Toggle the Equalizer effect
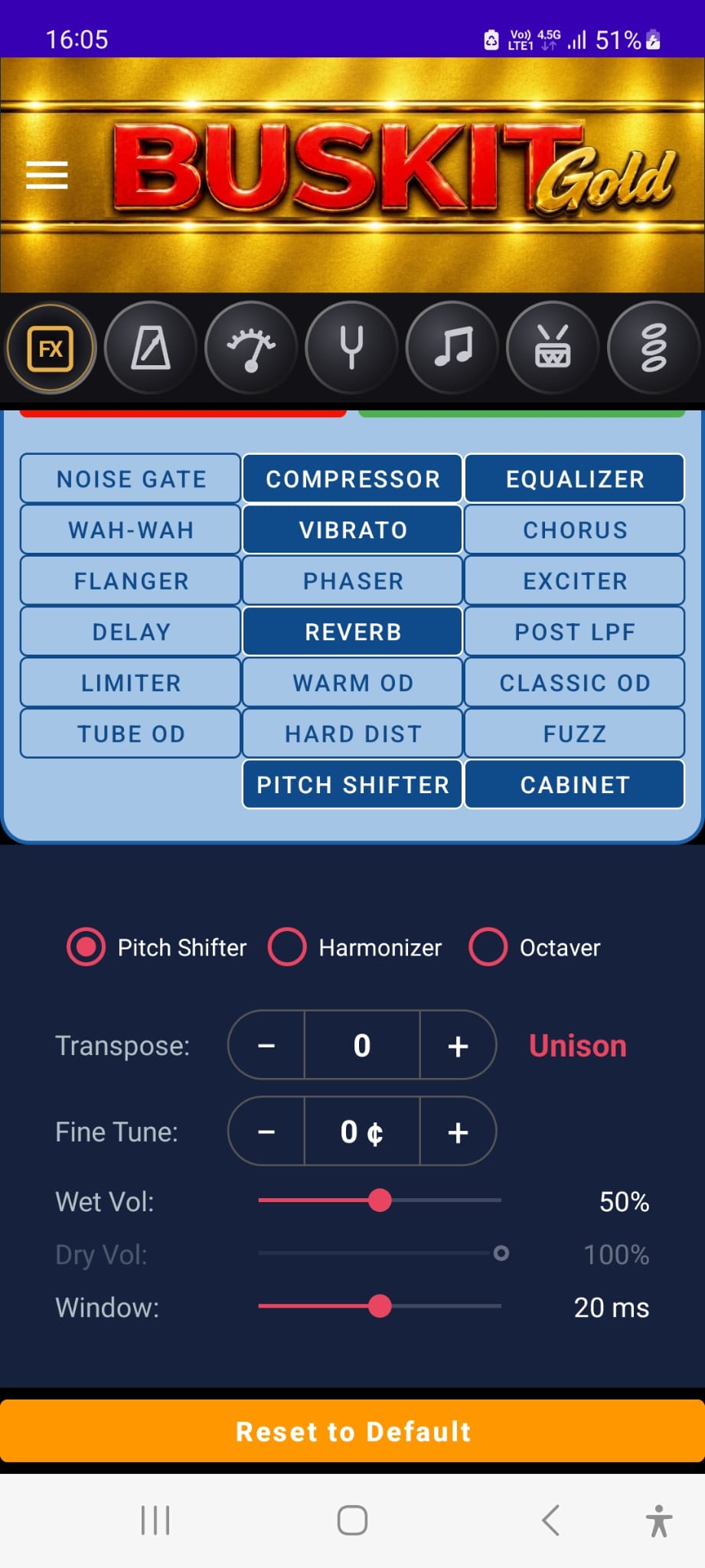Screen dimensions: 705x1568 575,479
